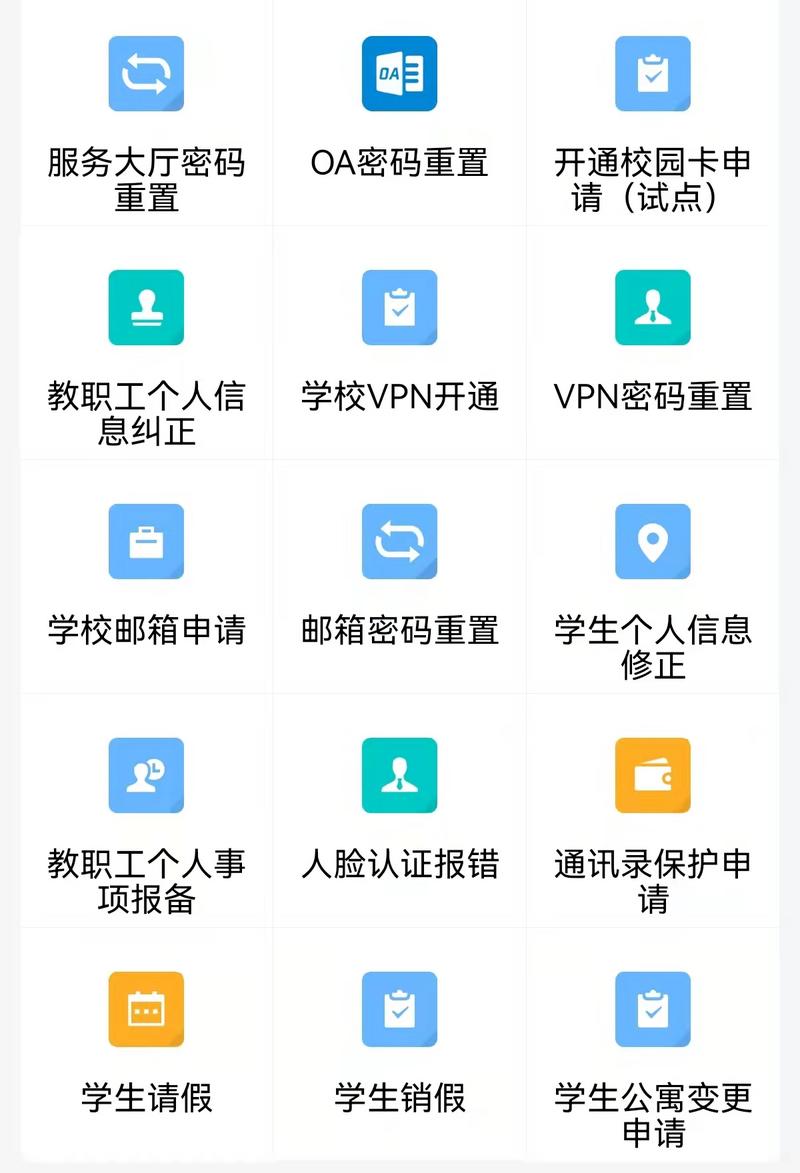This screenshot has width=800, height=1173.
Task: Select 通讯录保护申请 tile
Action: pos(652,776)
